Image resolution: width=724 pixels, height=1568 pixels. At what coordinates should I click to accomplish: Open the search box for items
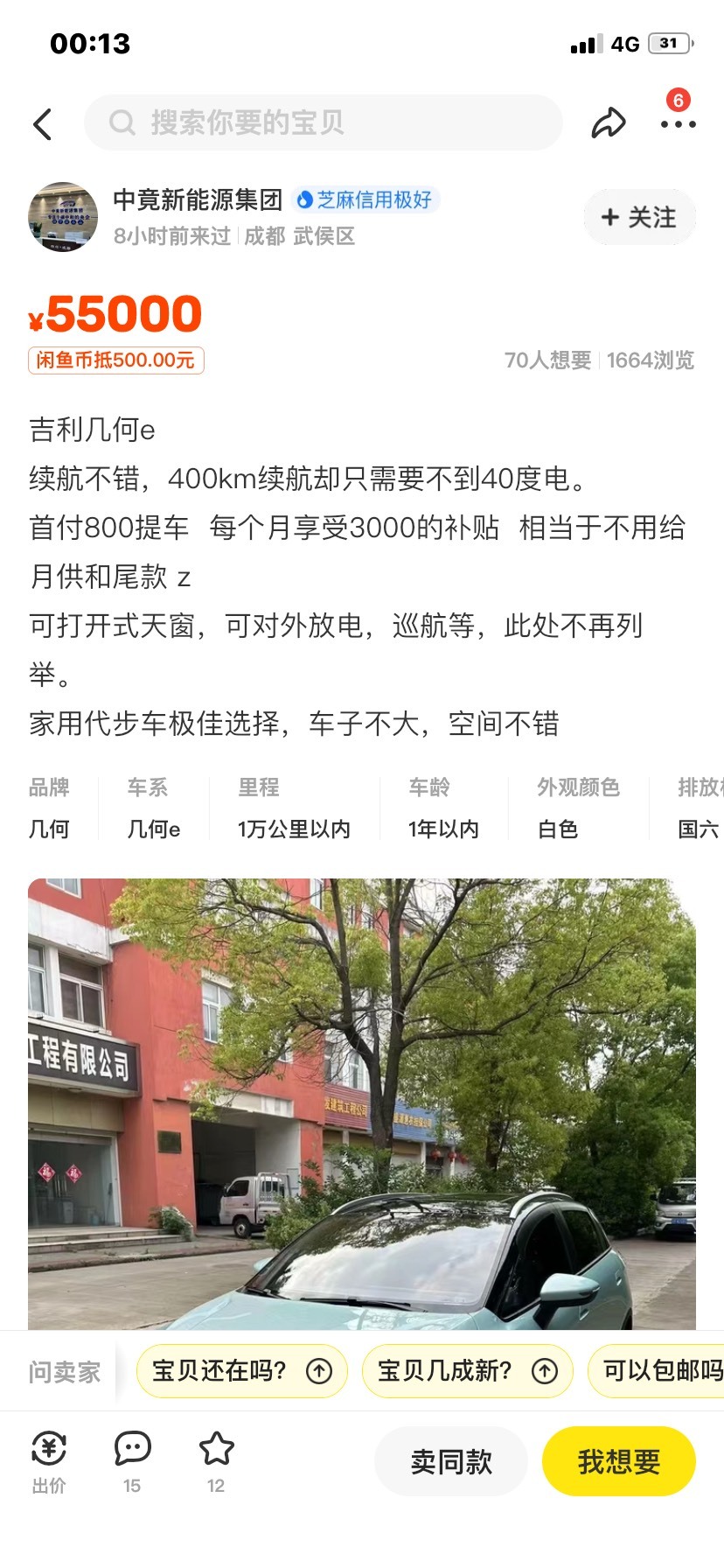324,122
